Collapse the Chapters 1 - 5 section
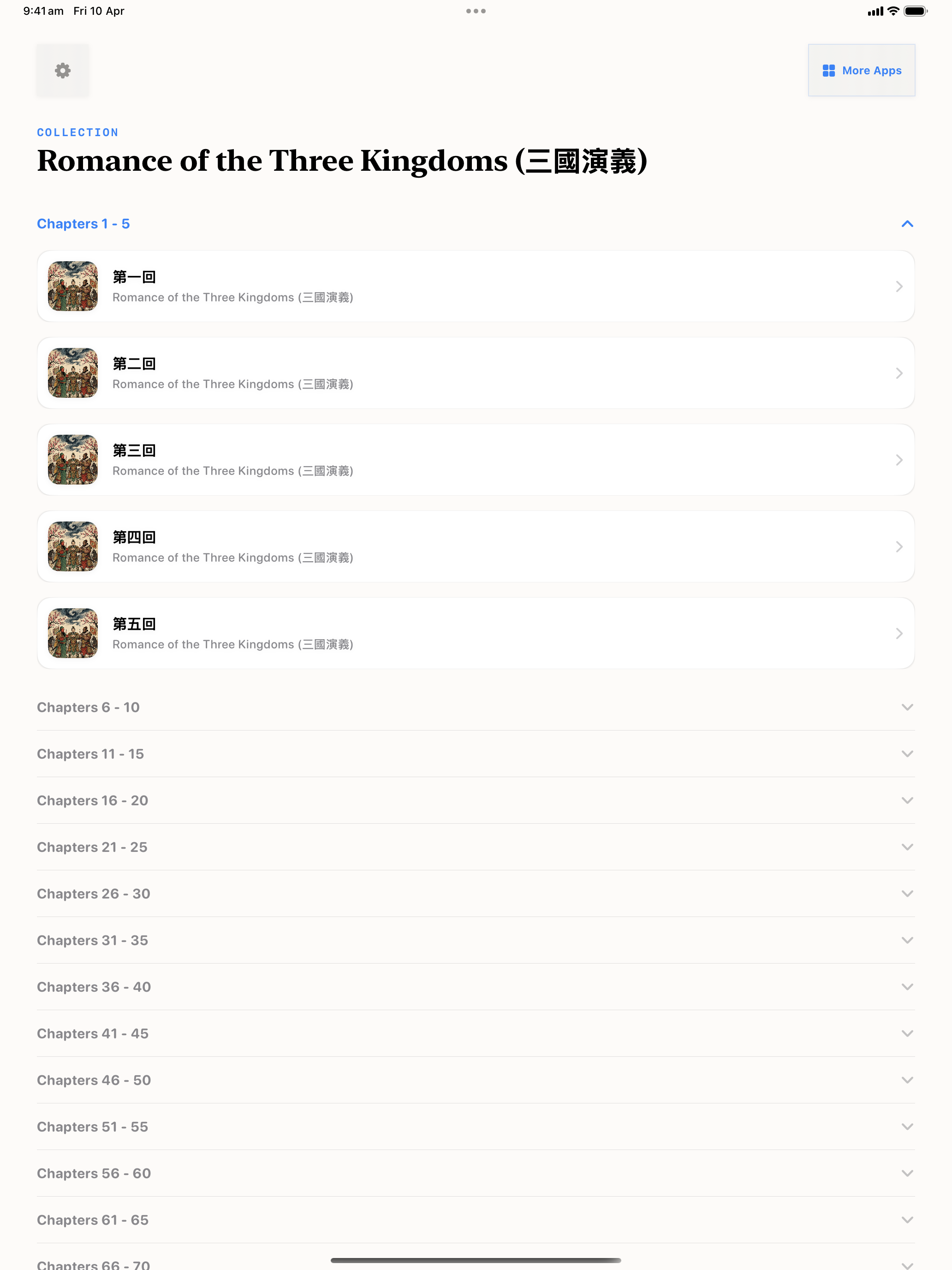The image size is (952, 1270). (907, 224)
